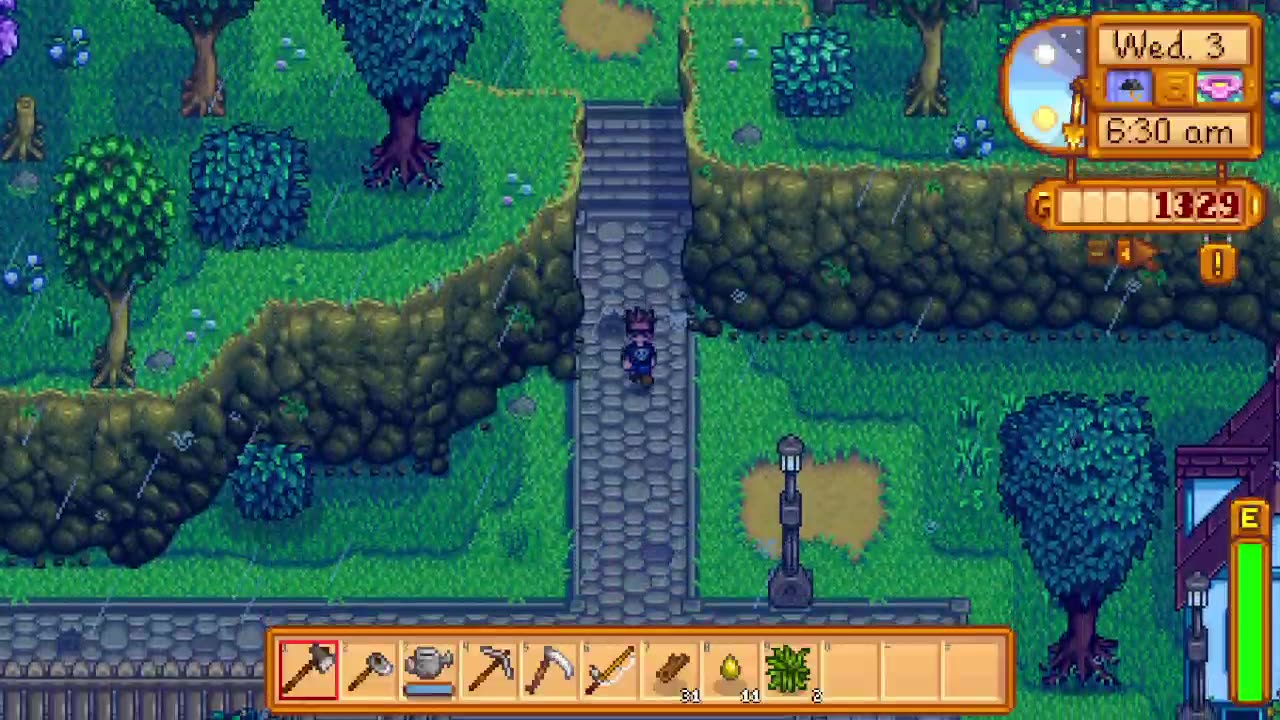Open the journal exclamation mark icon
This screenshot has width=1280, height=720.
point(1218,263)
